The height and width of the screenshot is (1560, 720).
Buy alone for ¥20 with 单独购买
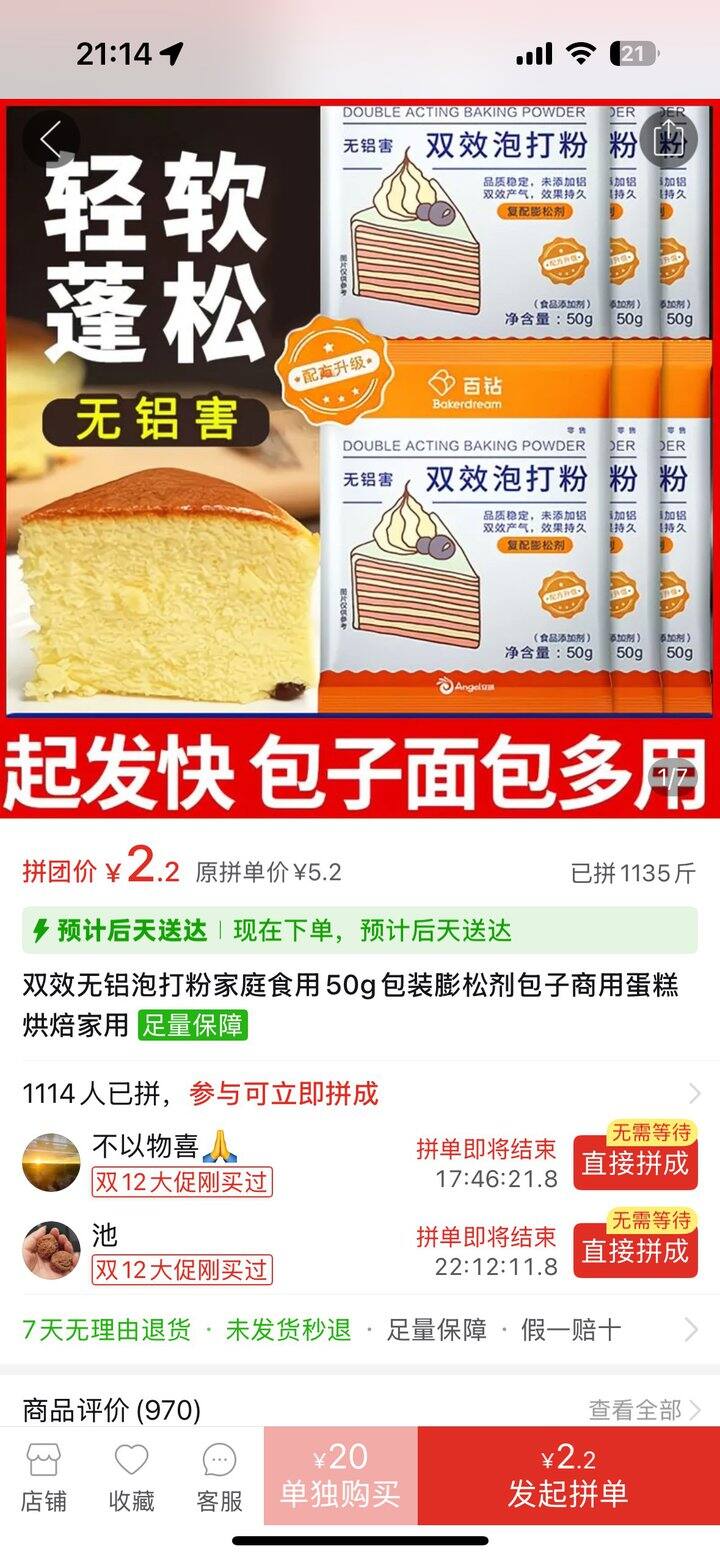tap(340, 1476)
